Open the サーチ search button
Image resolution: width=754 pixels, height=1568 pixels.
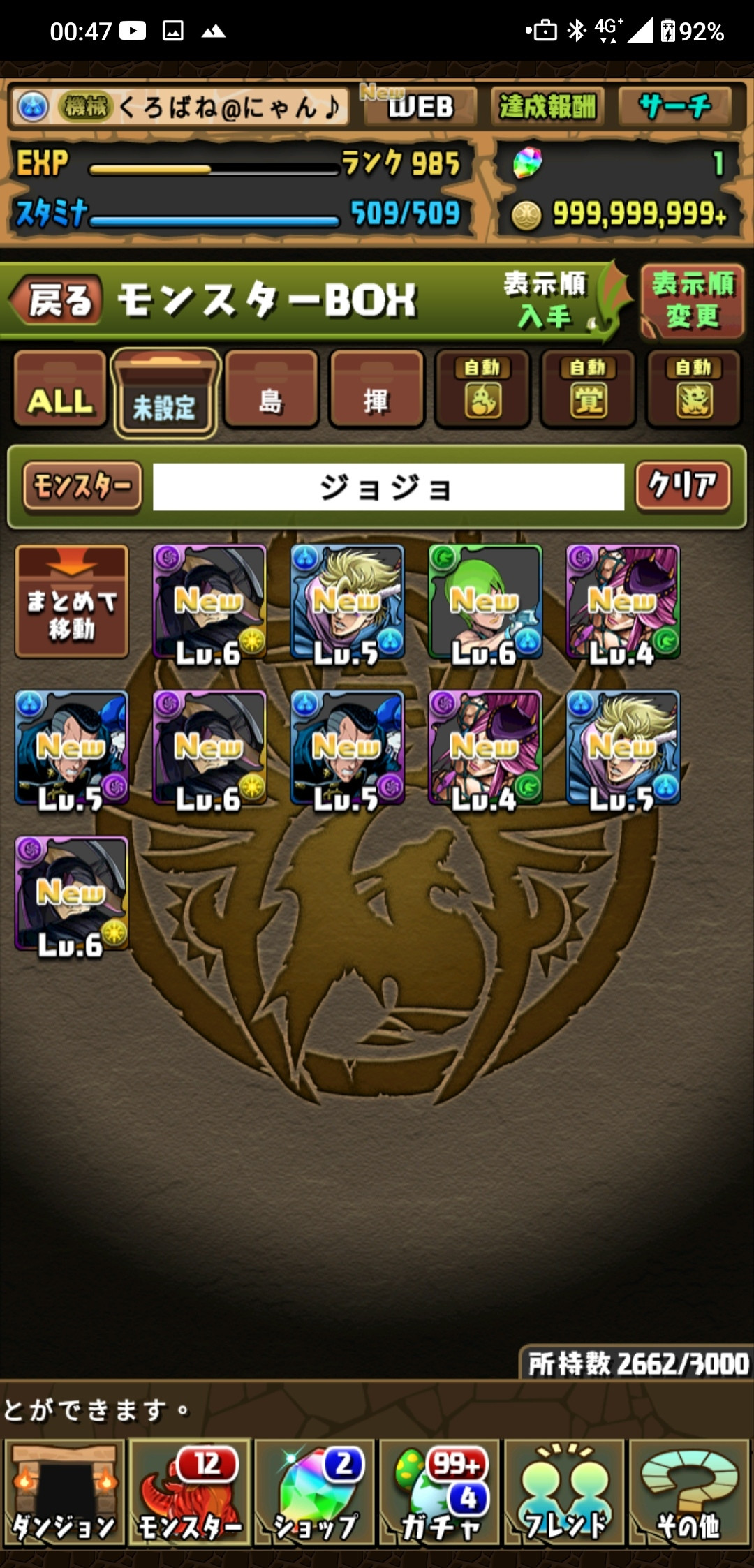click(674, 107)
